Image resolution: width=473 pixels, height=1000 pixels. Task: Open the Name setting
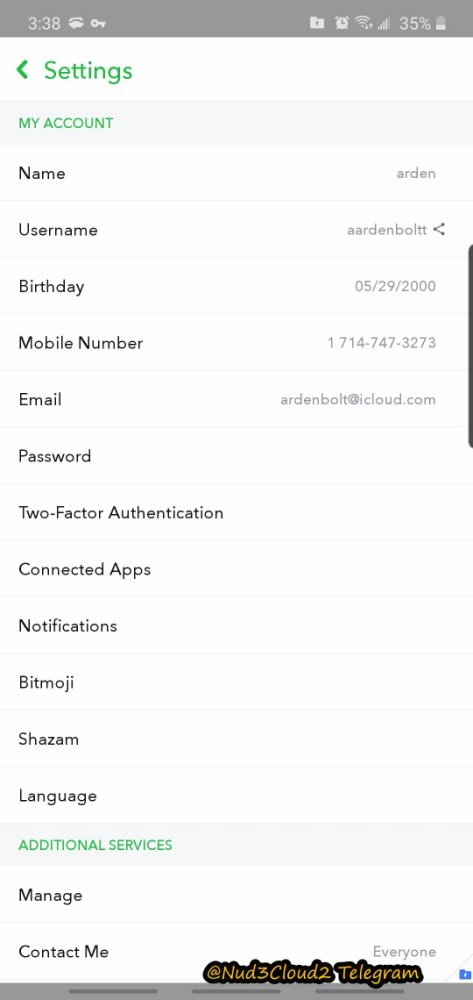[236, 173]
